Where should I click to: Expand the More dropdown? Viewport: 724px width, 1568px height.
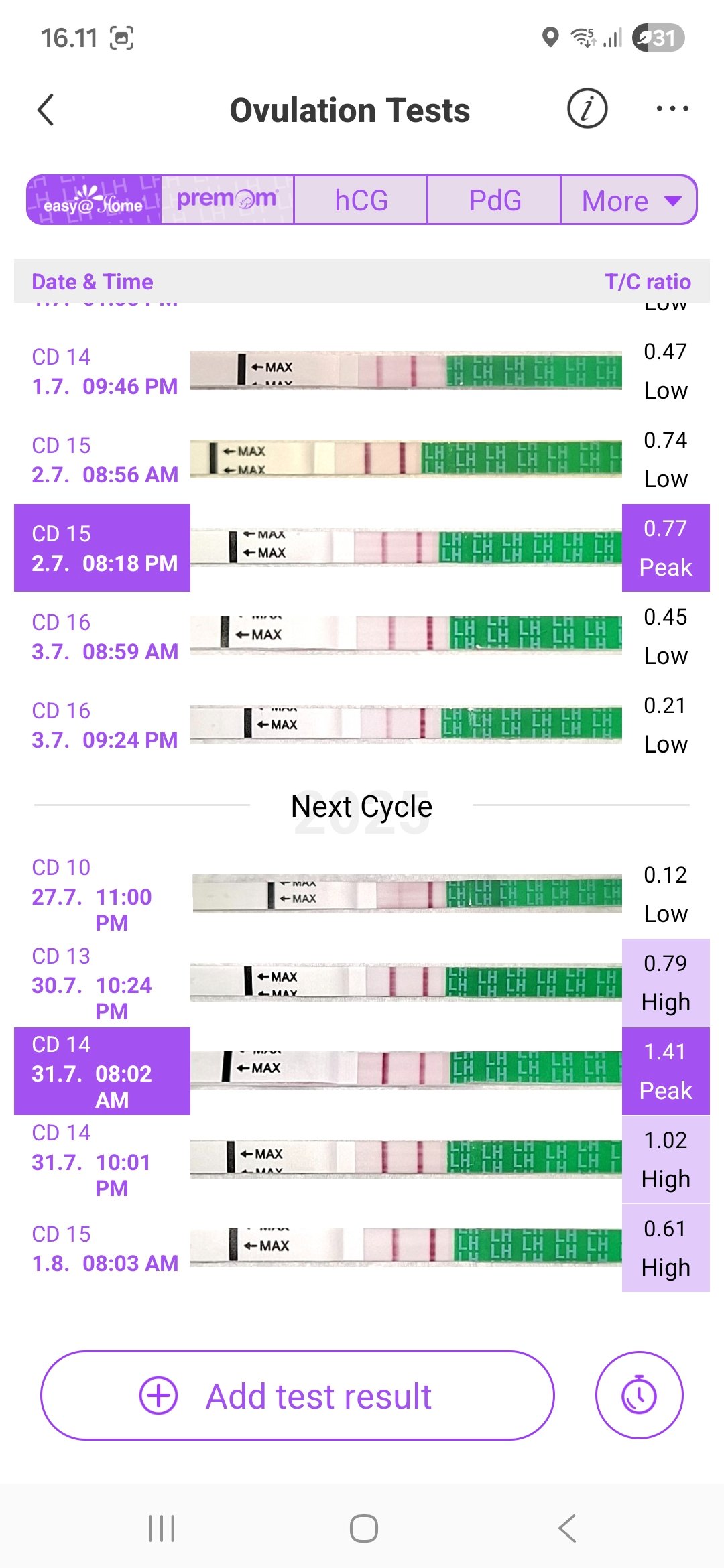[629, 200]
